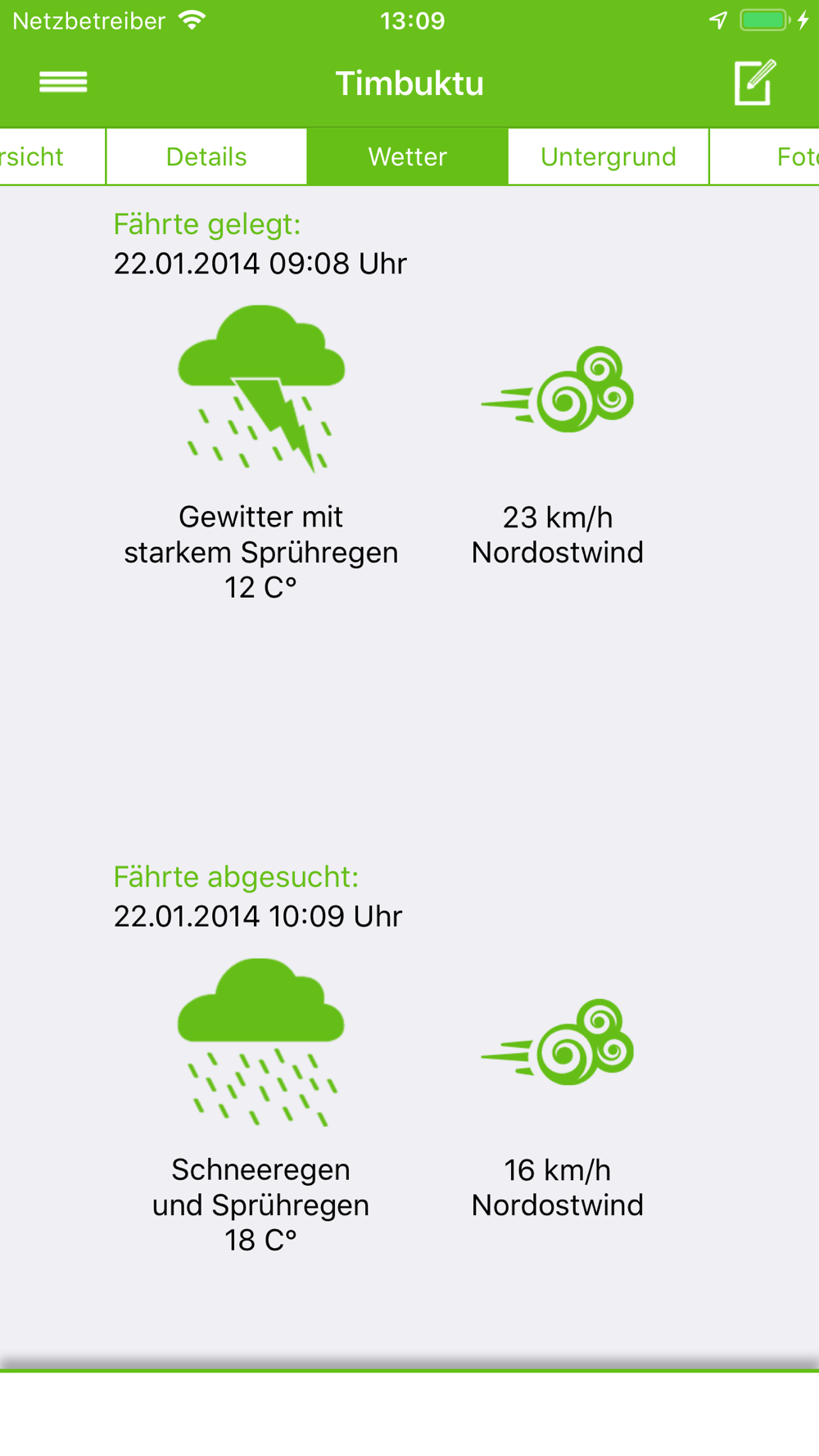Viewport: 819px width, 1456px height.
Task: Edit the Timbuktu entry
Action: [x=754, y=82]
